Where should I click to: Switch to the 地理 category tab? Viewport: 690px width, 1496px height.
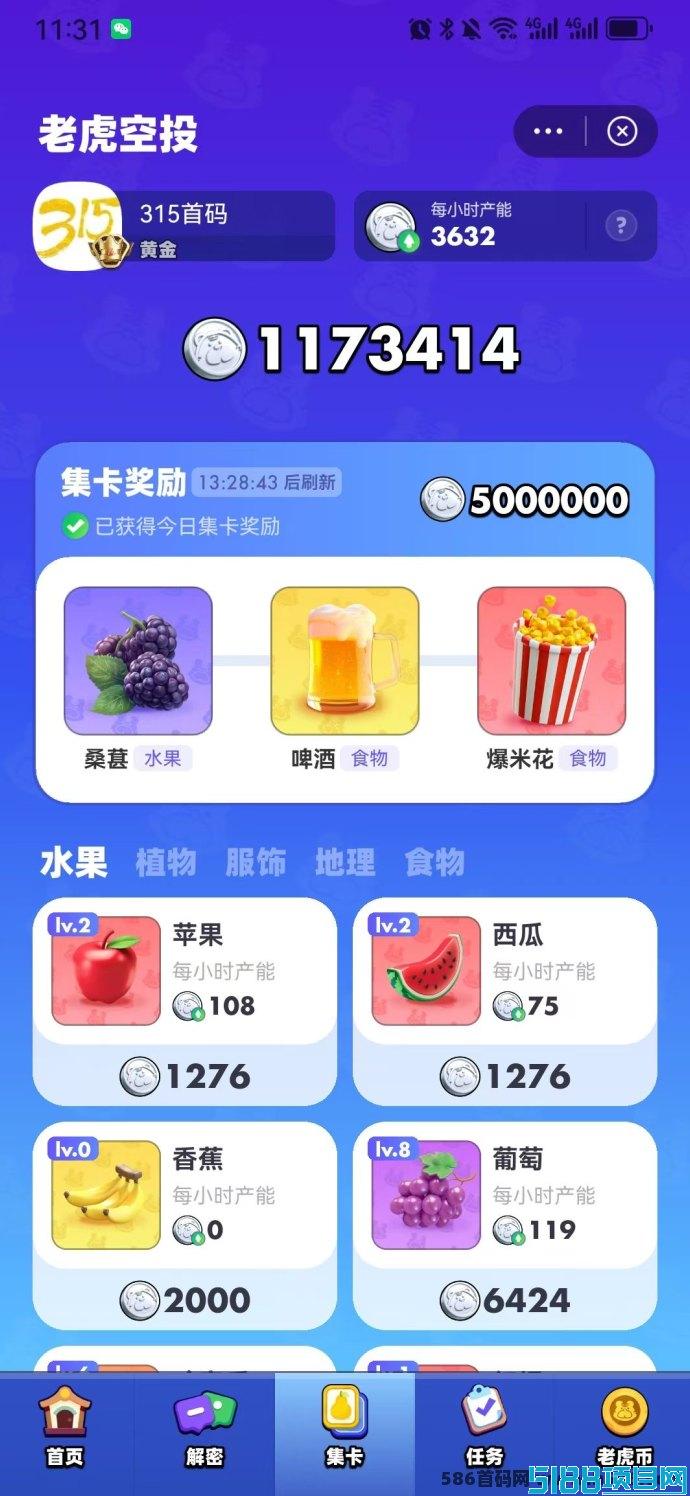coord(345,862)
